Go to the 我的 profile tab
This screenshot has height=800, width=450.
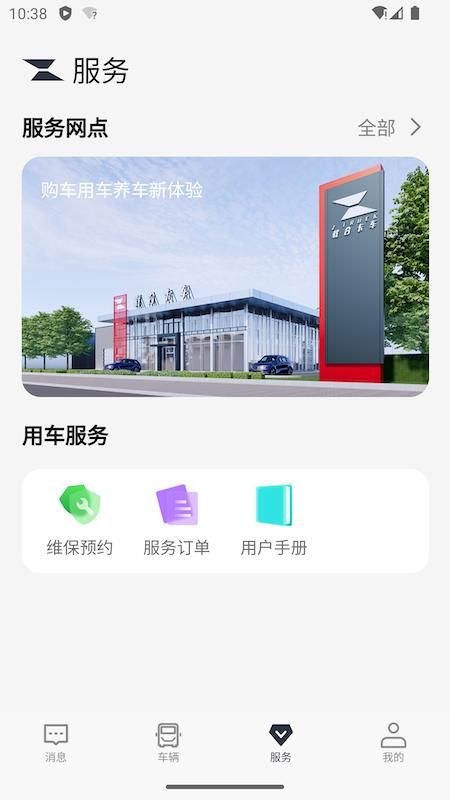click(393, 742)
